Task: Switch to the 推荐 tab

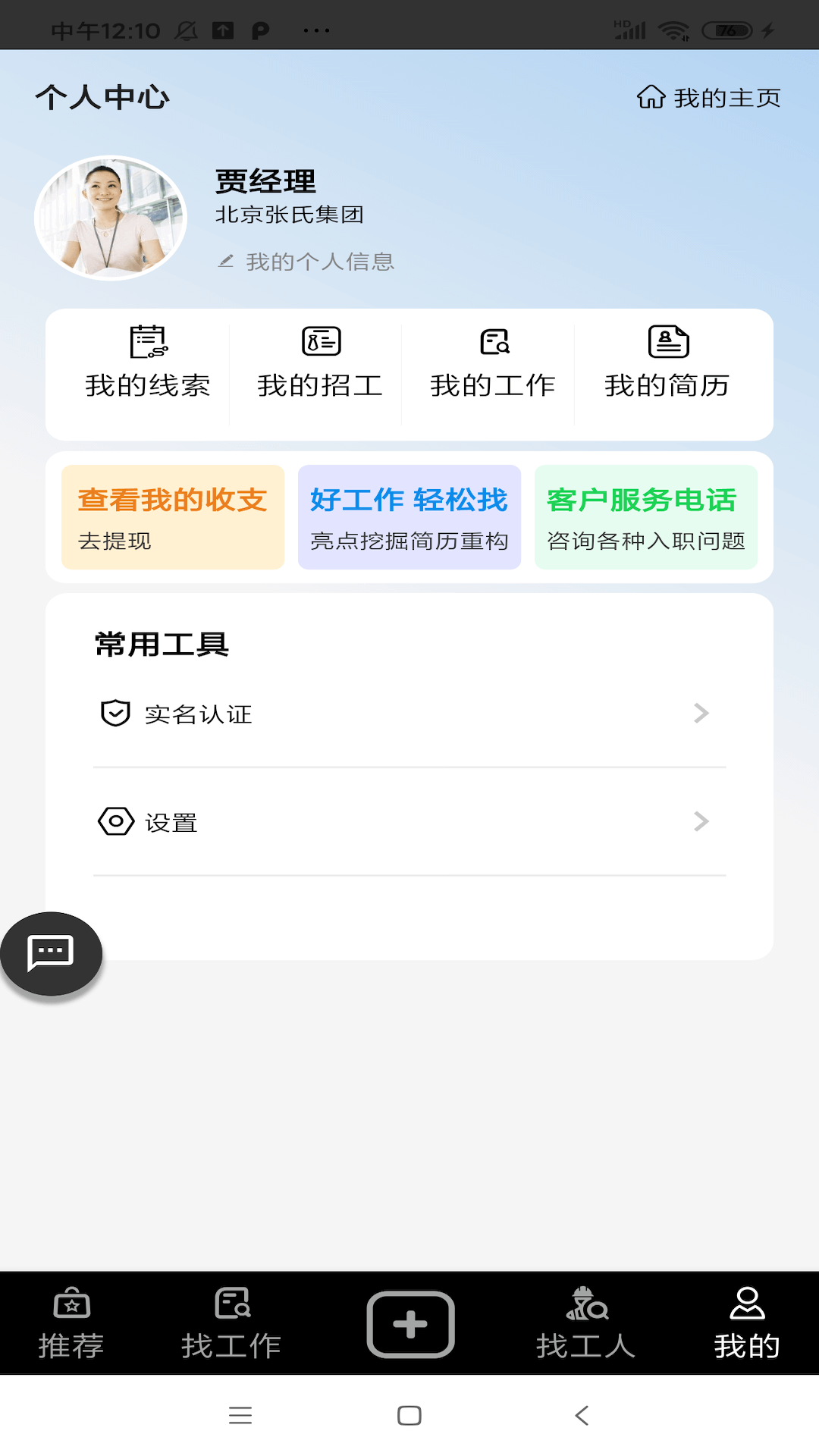Action: tap(71, 1323)
